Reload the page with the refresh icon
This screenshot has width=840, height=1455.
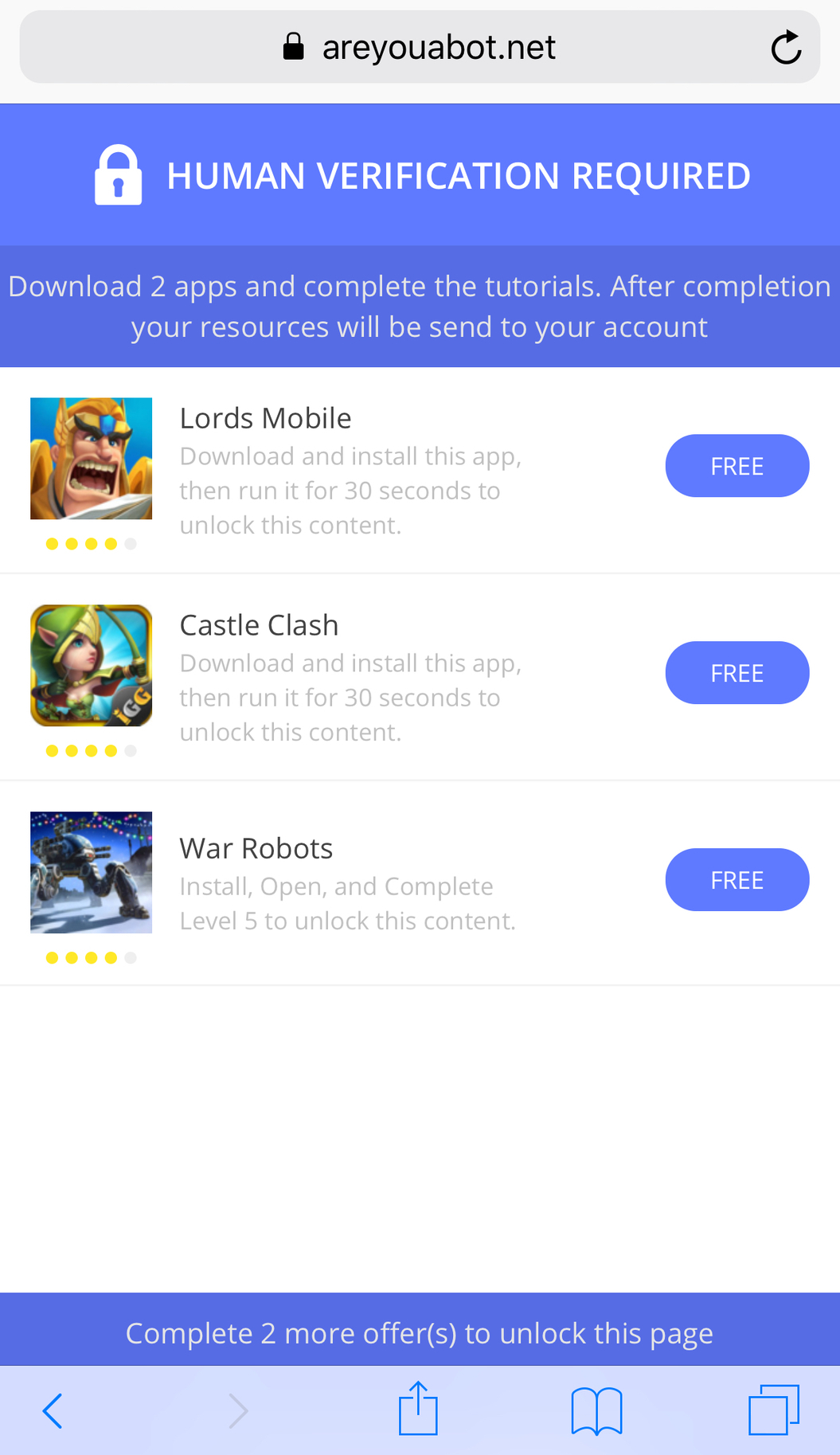pyautogui.click(x=786, y=48)
